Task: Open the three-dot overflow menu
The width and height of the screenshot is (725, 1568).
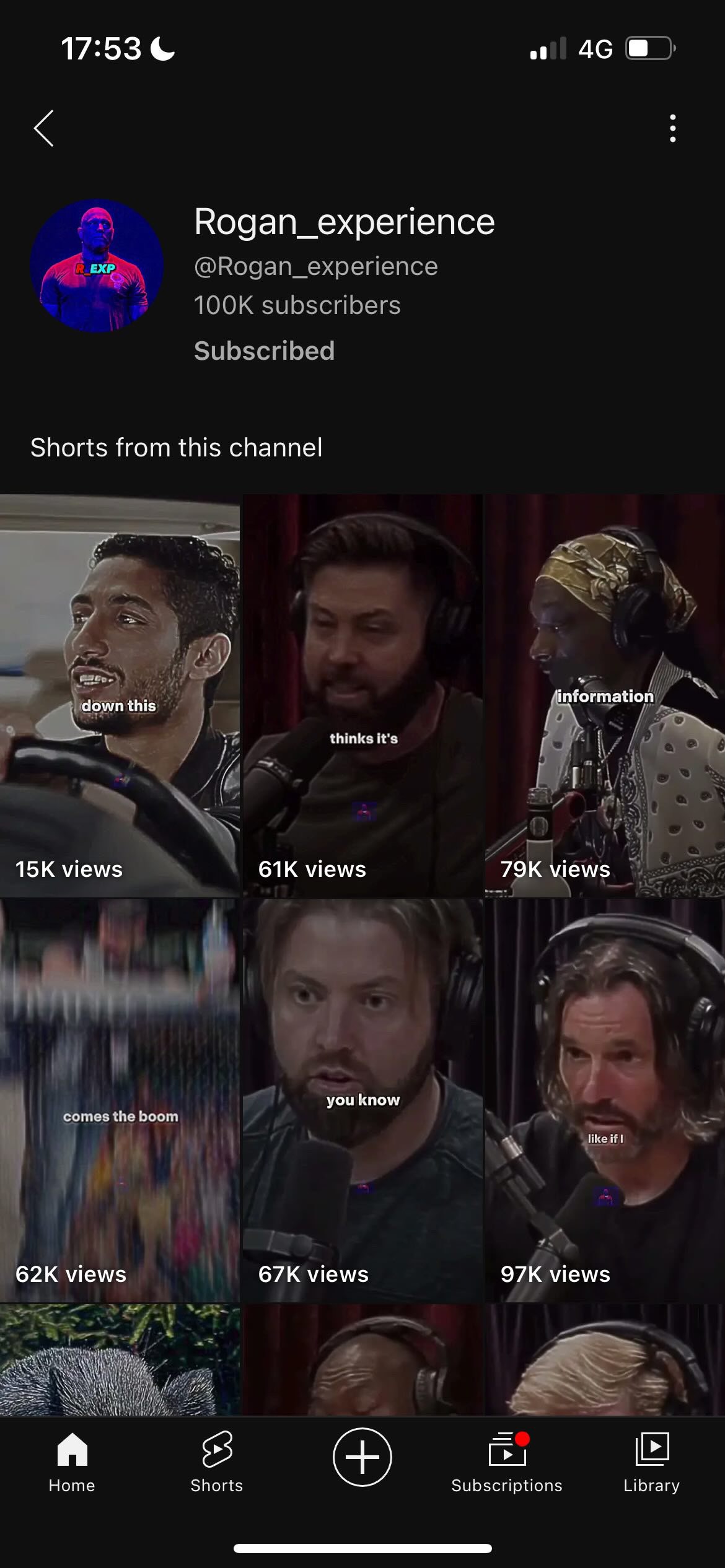Action: coord(672,128)
